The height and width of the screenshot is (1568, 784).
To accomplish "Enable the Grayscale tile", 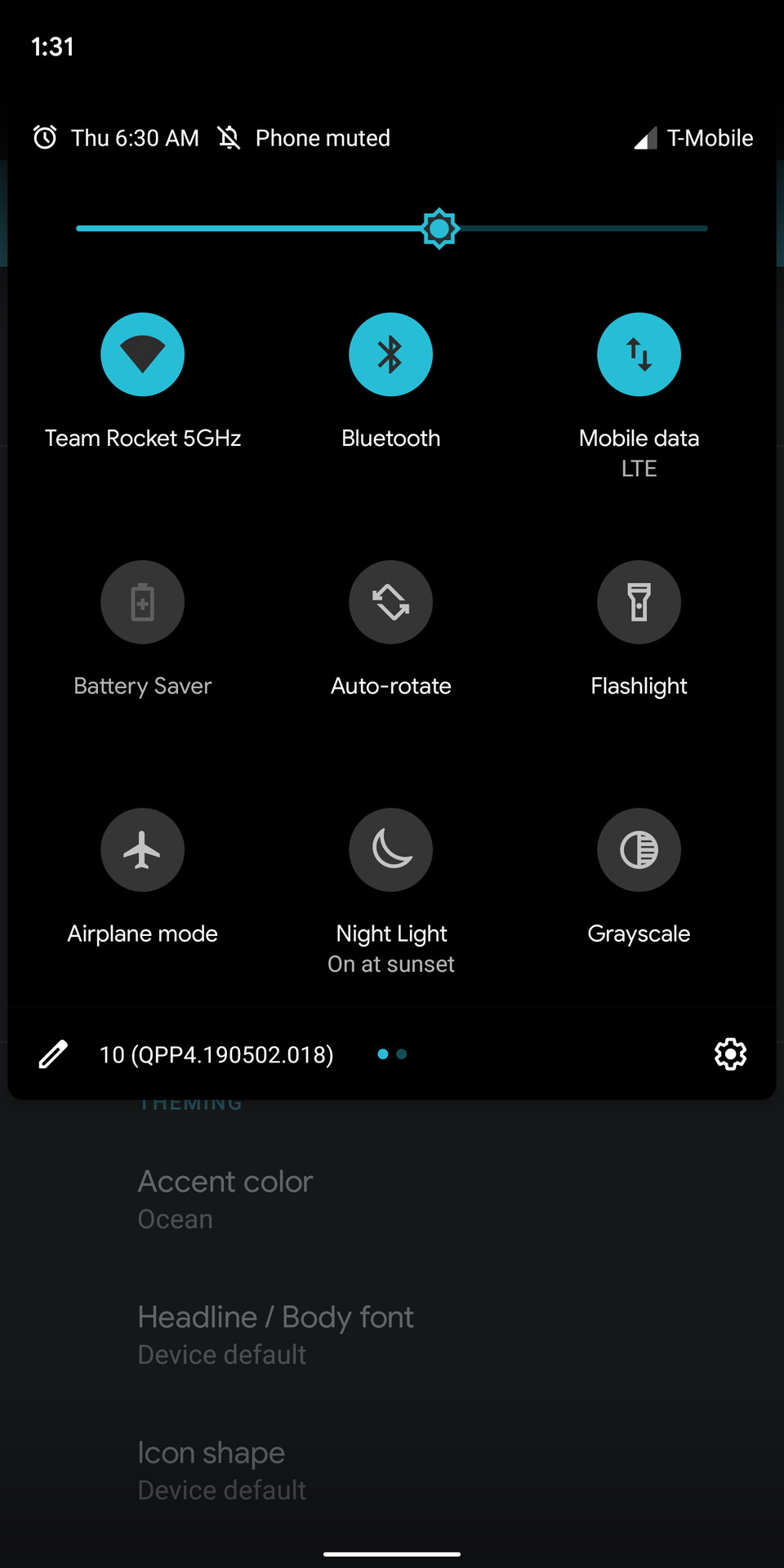I will [639, 849].
